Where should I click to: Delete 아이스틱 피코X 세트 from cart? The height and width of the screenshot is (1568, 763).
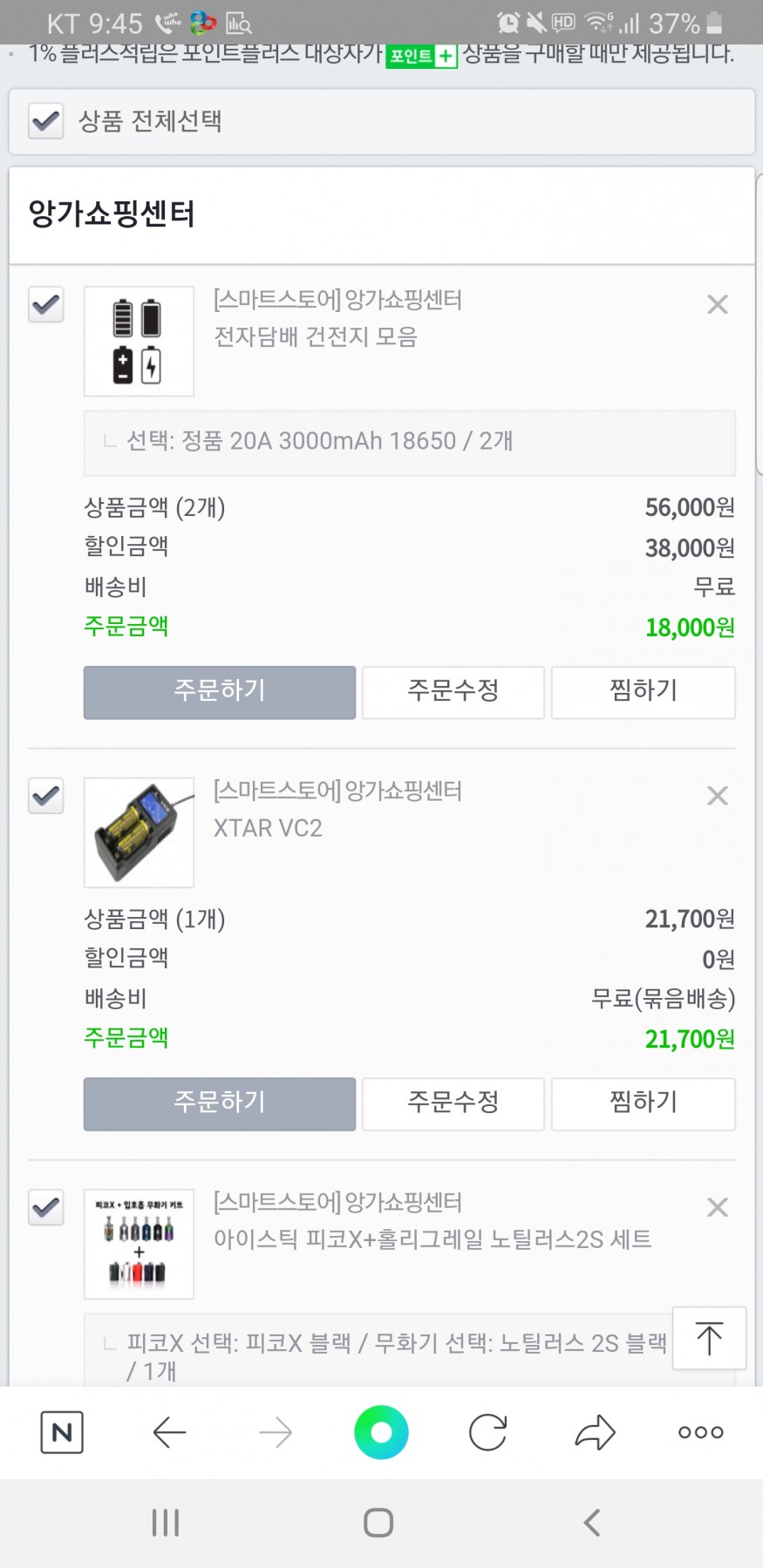[717, 1207]
